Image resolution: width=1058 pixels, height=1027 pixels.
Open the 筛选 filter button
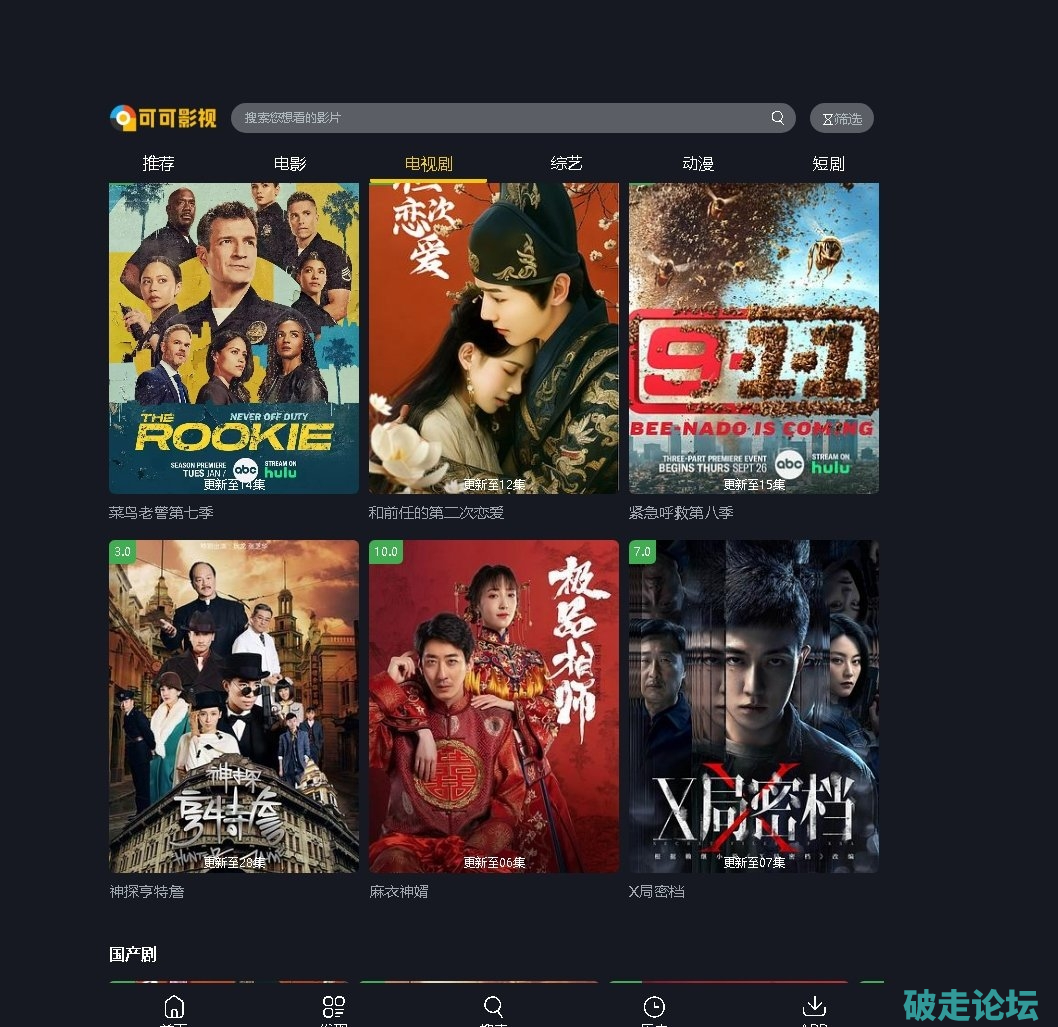[841, 118]
